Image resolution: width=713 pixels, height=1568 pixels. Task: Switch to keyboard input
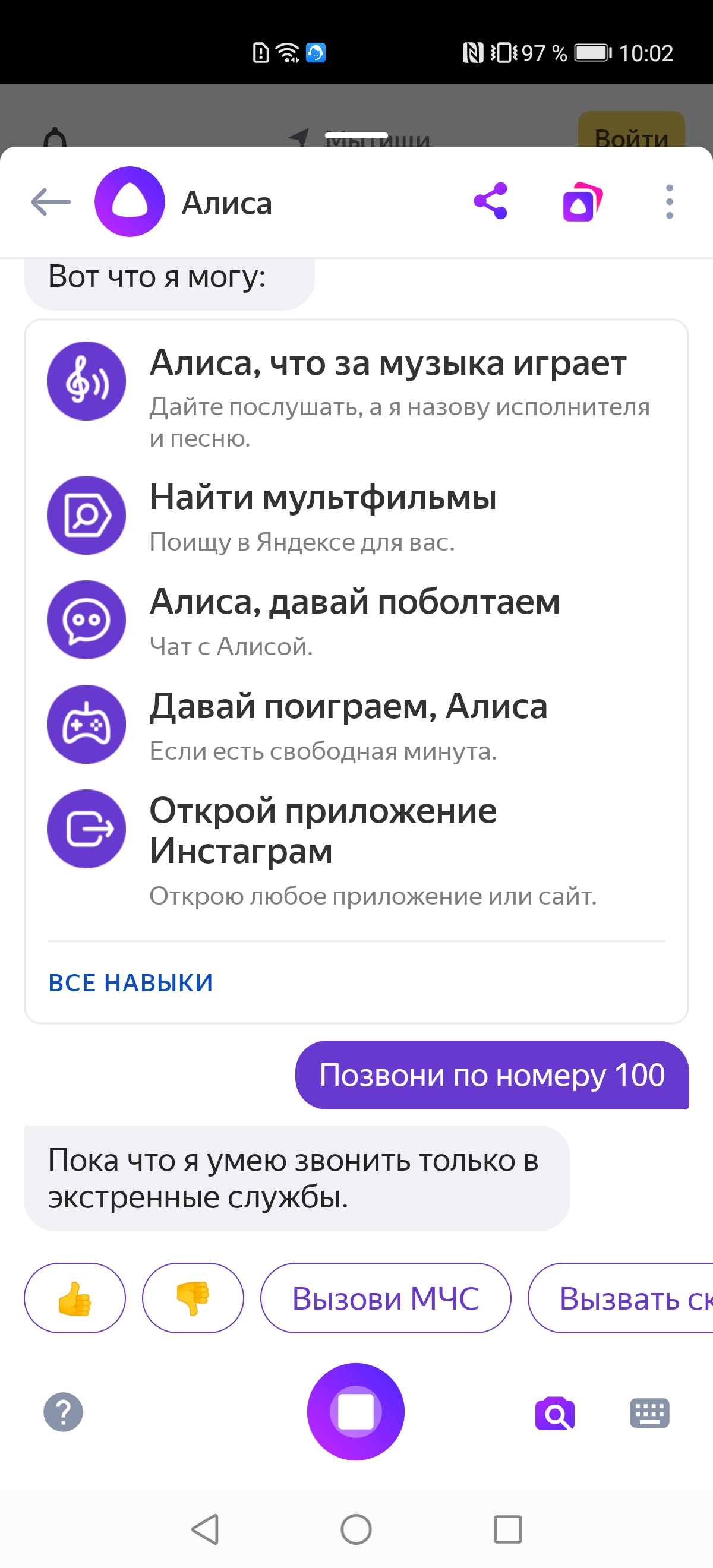[649, 1413]
